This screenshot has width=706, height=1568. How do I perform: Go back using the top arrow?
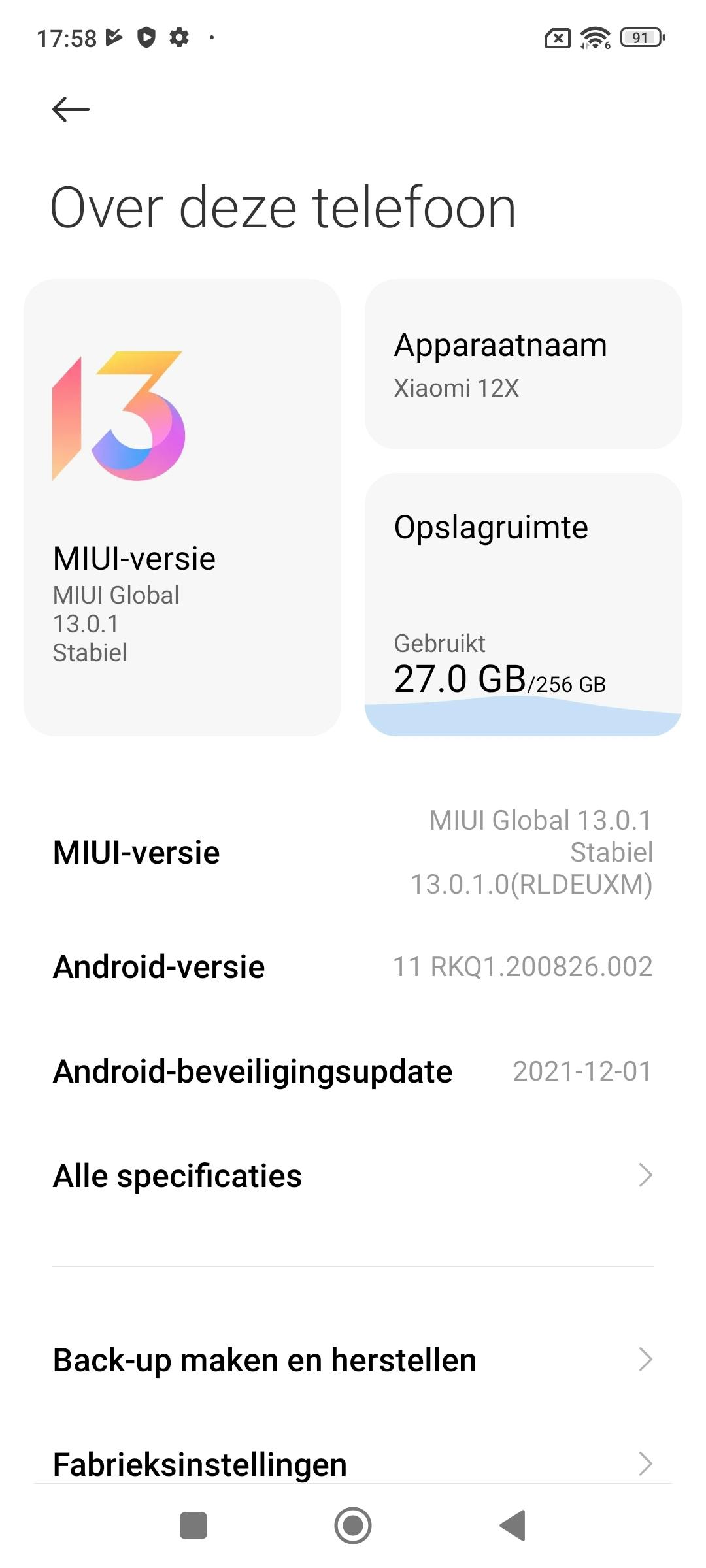pos(71,109)
